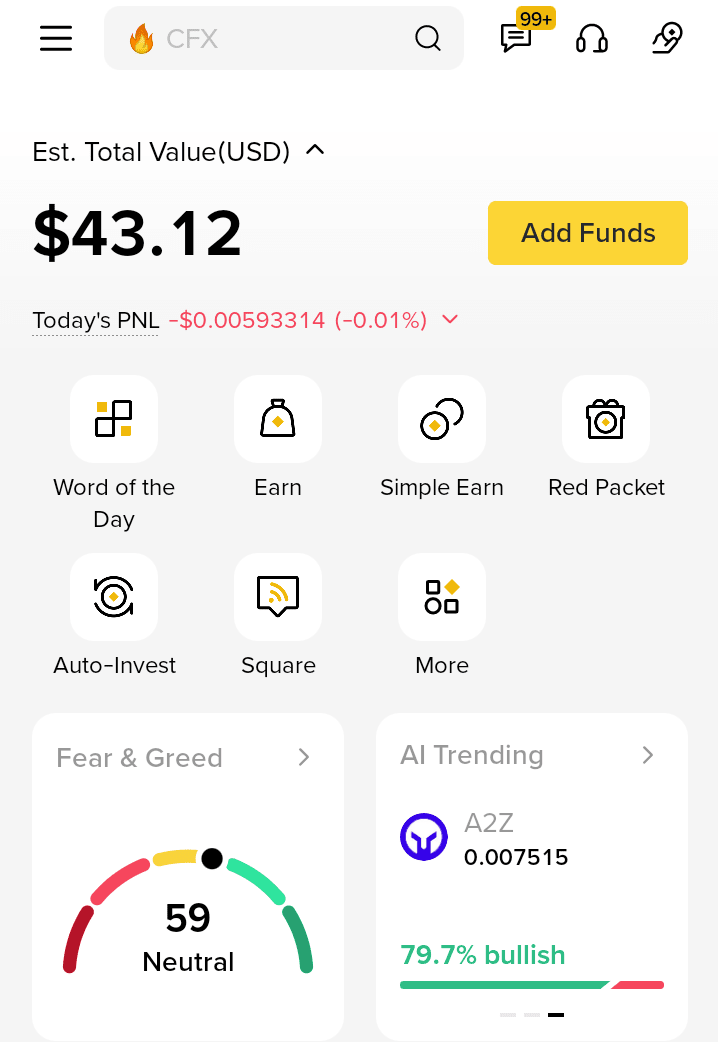
Task: Open Simple Earn
Action: tap(442, 419)
